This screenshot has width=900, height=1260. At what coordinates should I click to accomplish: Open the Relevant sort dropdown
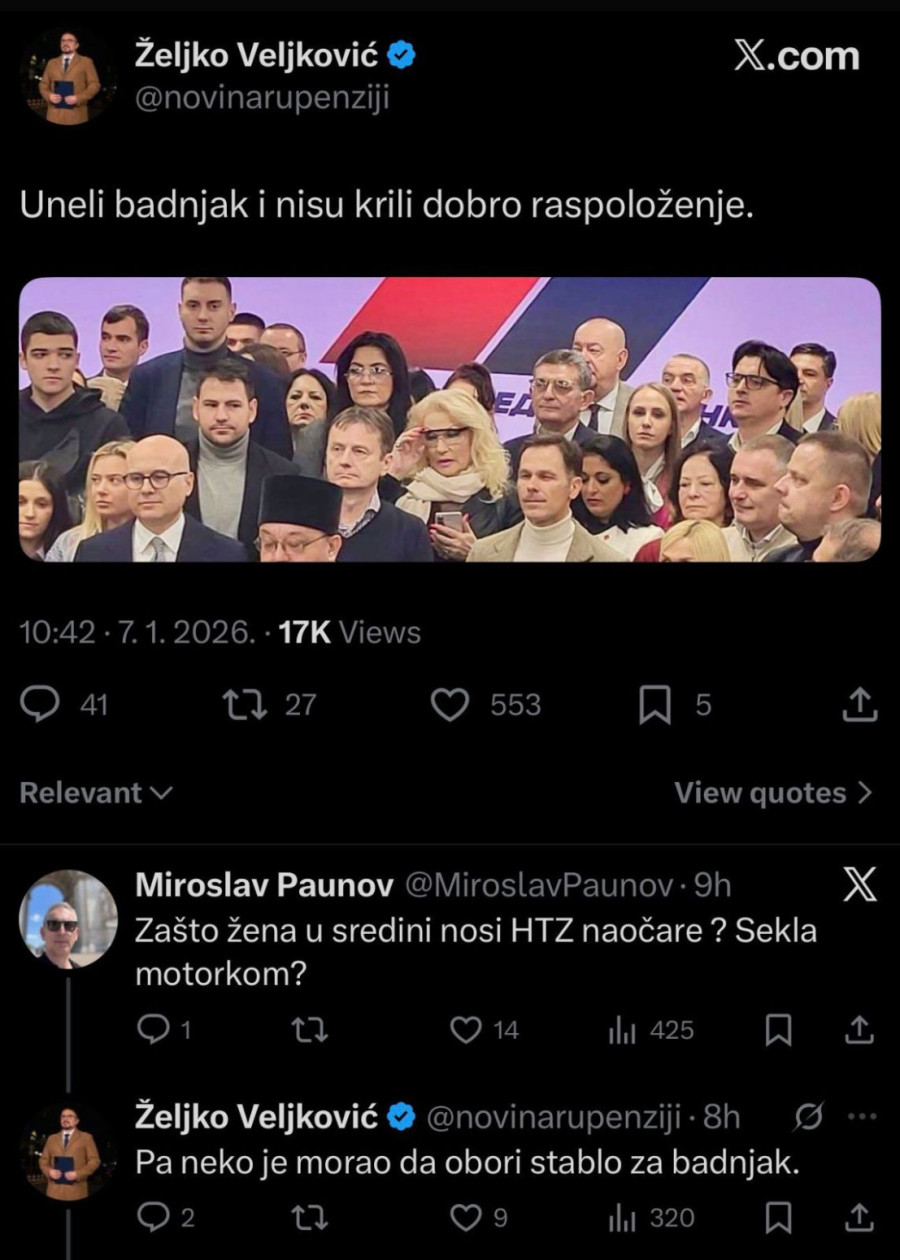click(95, 792)
